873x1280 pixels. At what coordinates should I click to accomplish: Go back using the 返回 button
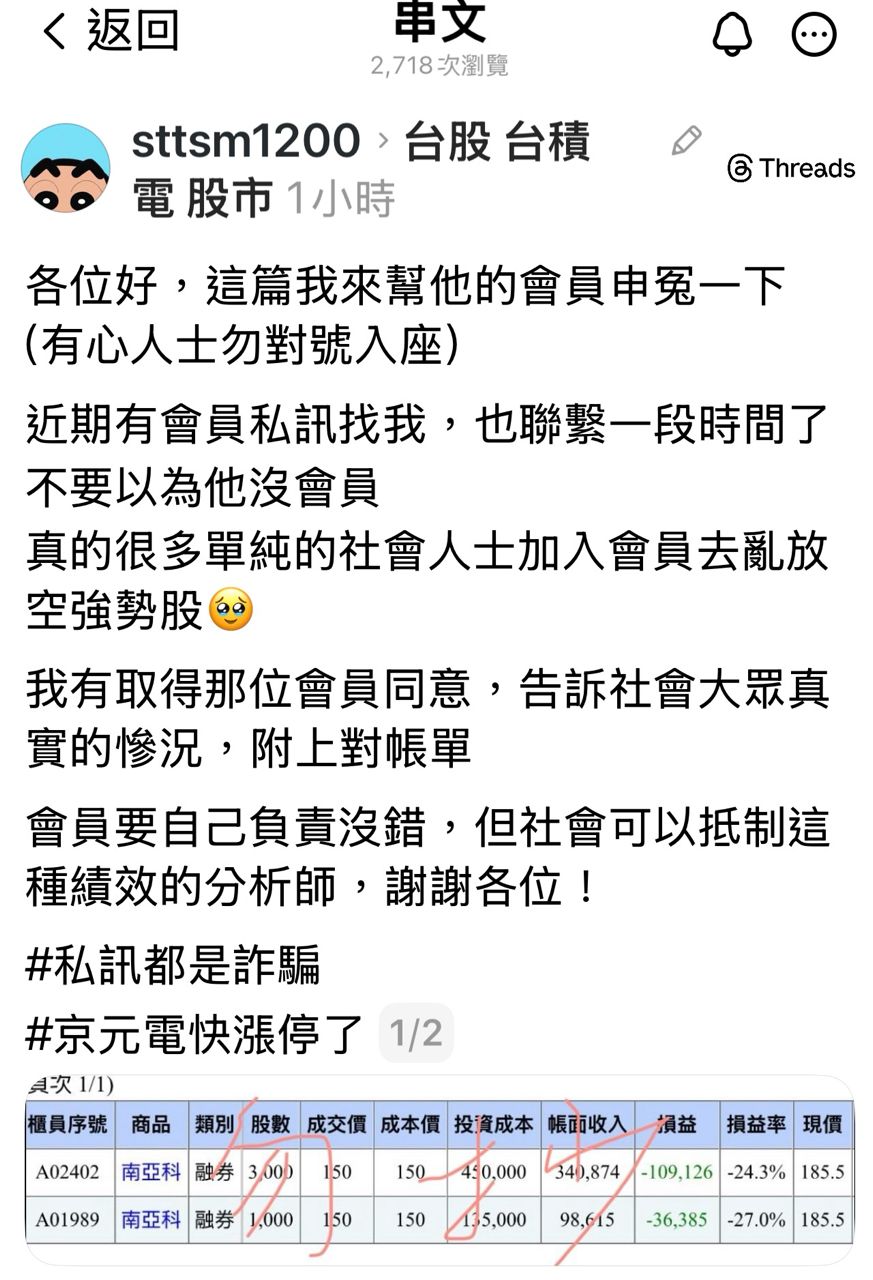click(108, 32)
